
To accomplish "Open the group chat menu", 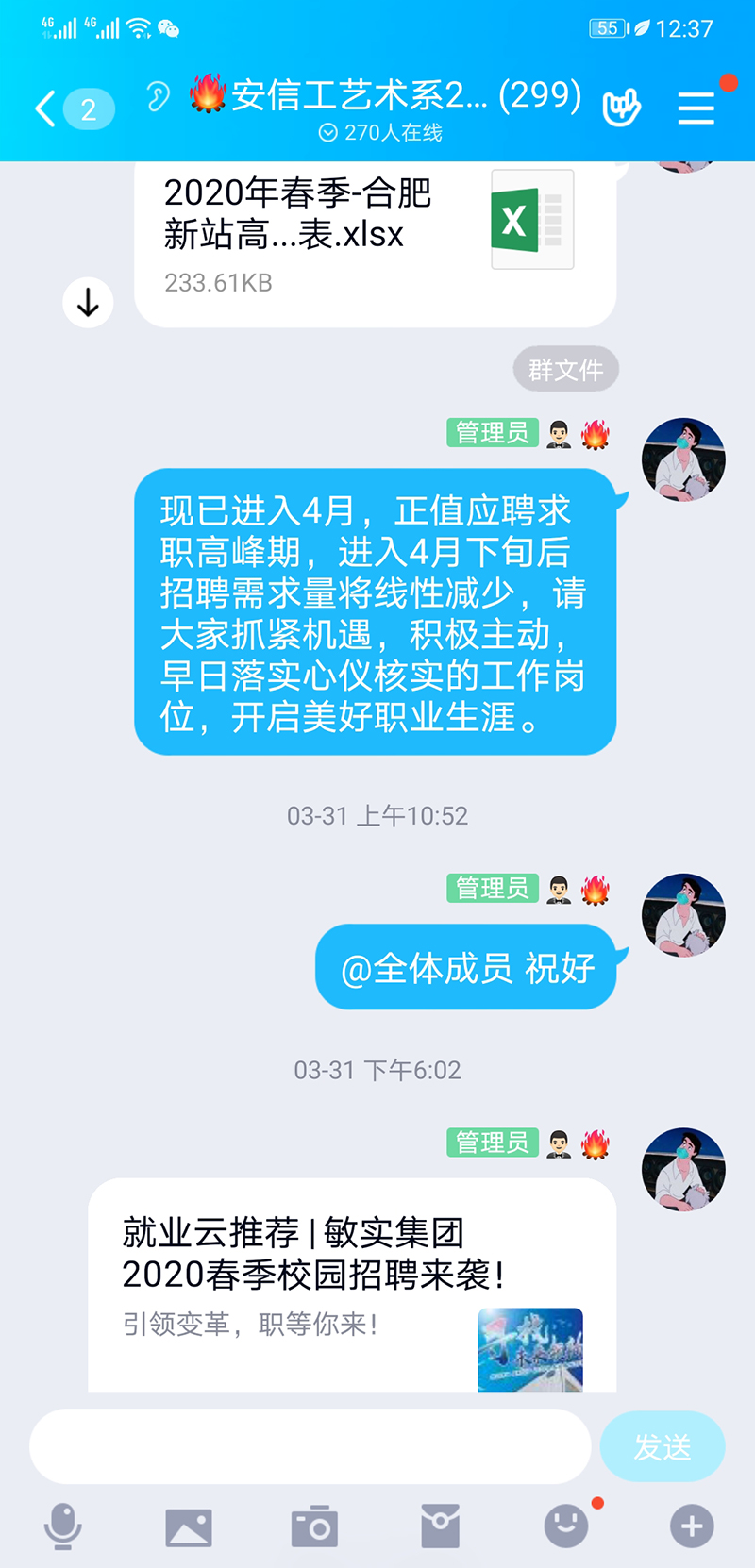I will tap(696, 108).
